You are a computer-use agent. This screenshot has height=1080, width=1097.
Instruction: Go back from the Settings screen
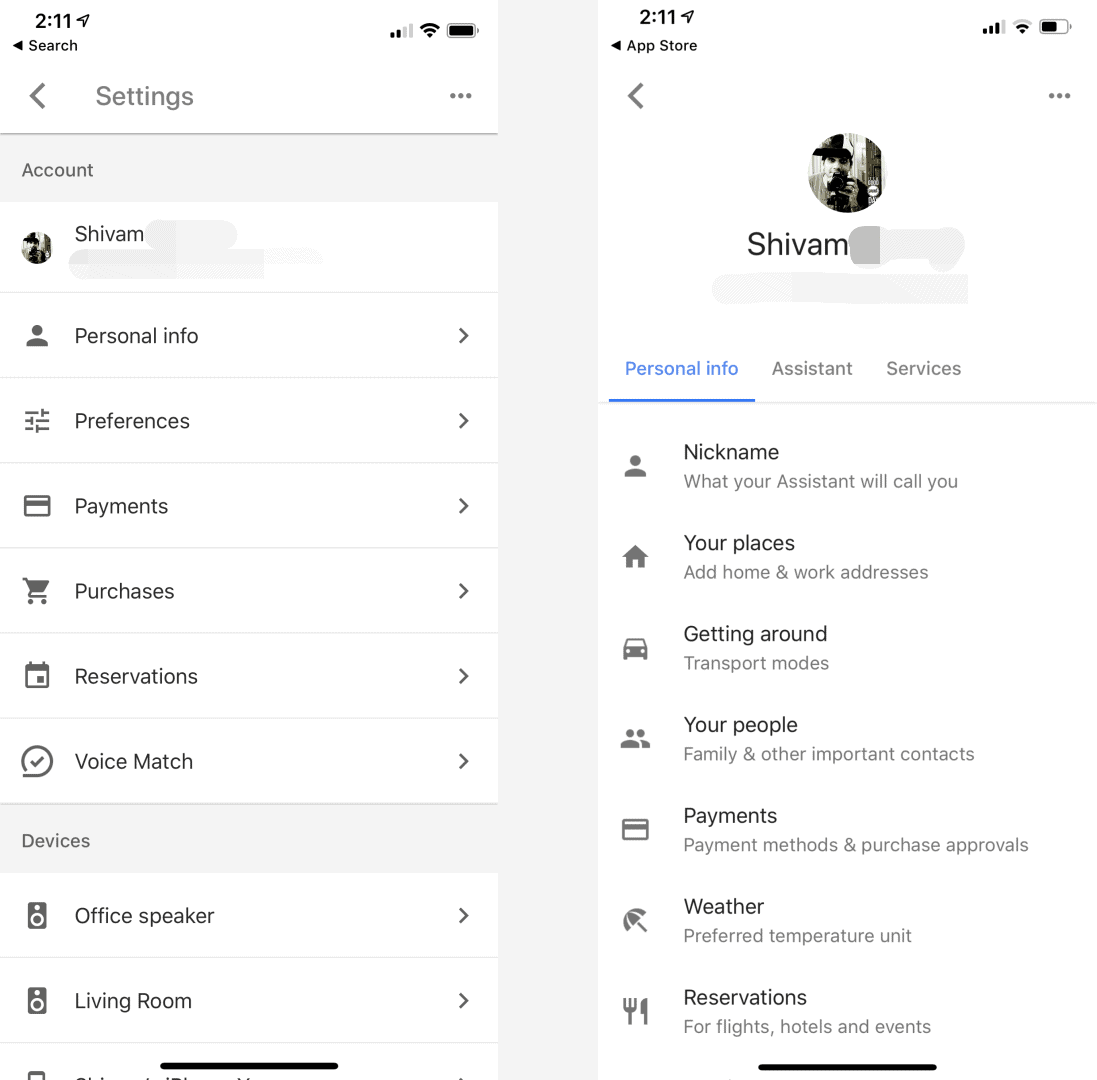click(38, 96)
